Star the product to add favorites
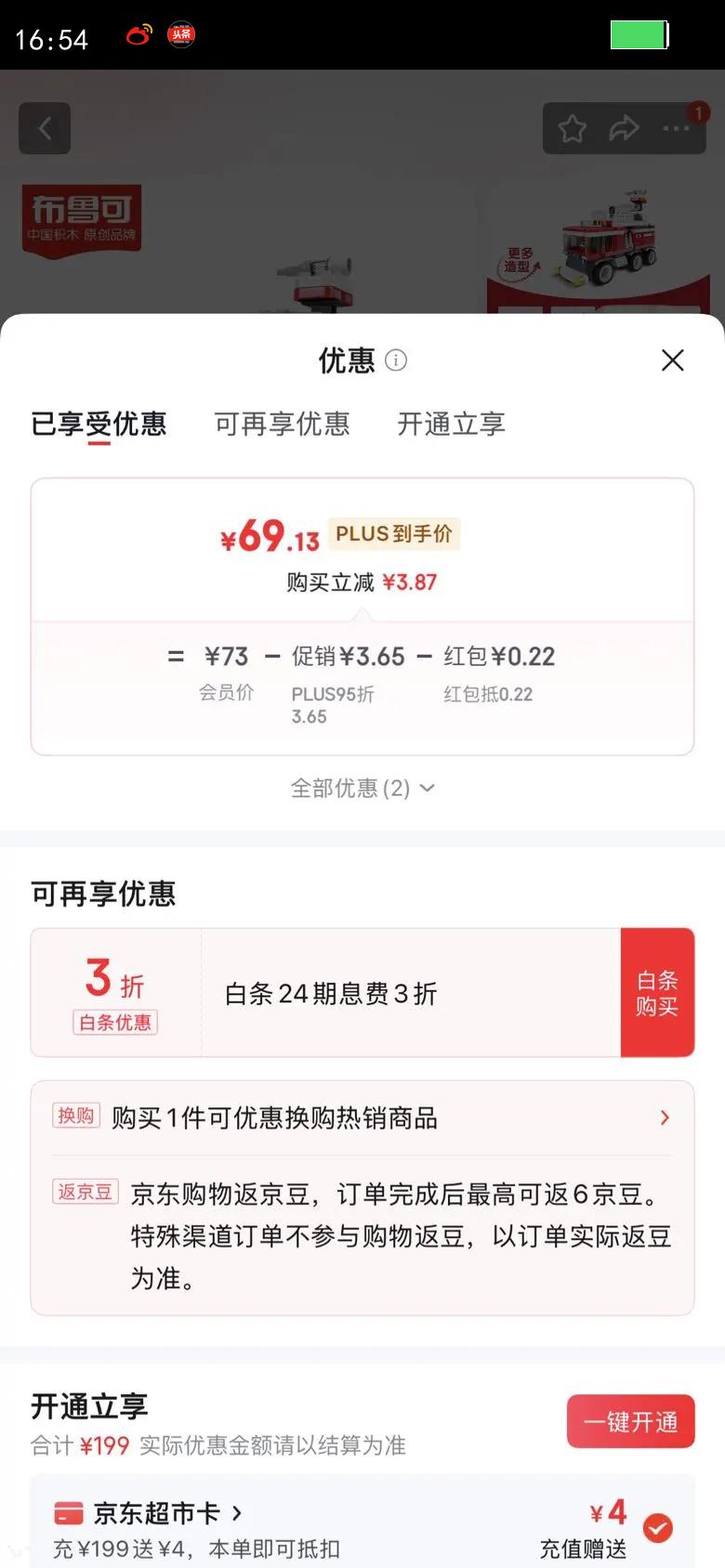The height and width of the screenshot is (1568, 725). (x=572, y=128)
